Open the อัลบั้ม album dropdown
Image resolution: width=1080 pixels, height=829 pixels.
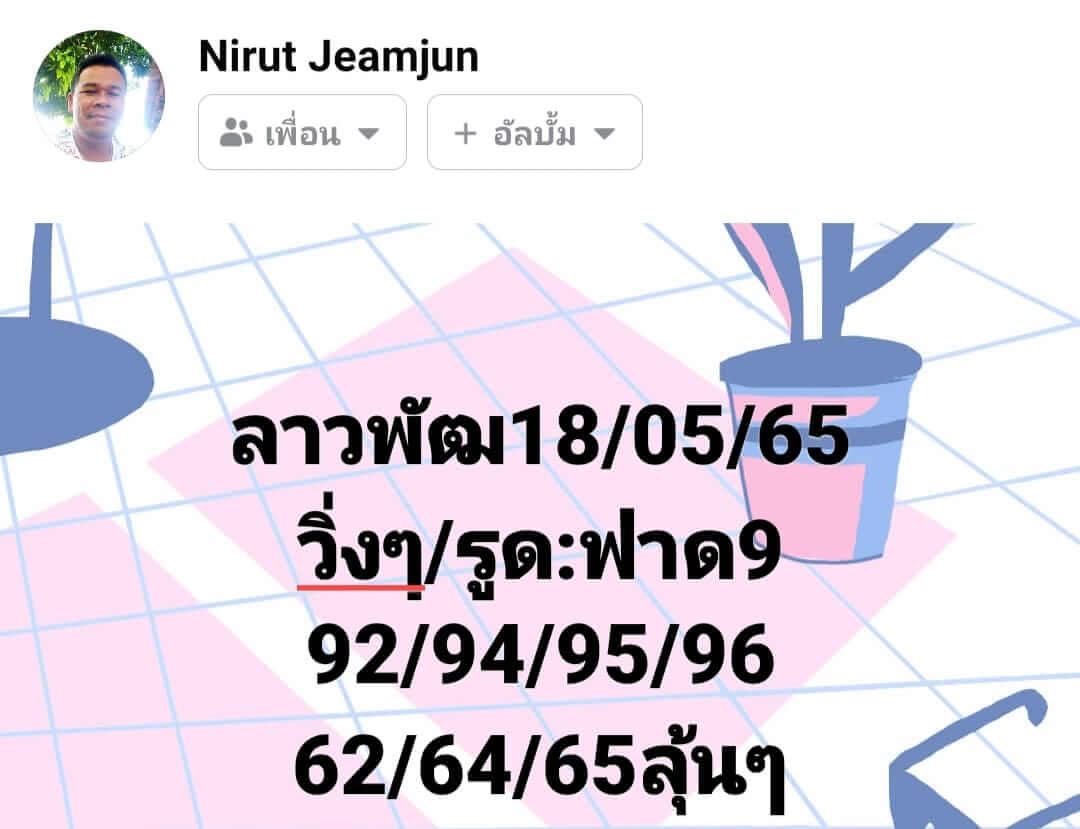coord(534,132)
